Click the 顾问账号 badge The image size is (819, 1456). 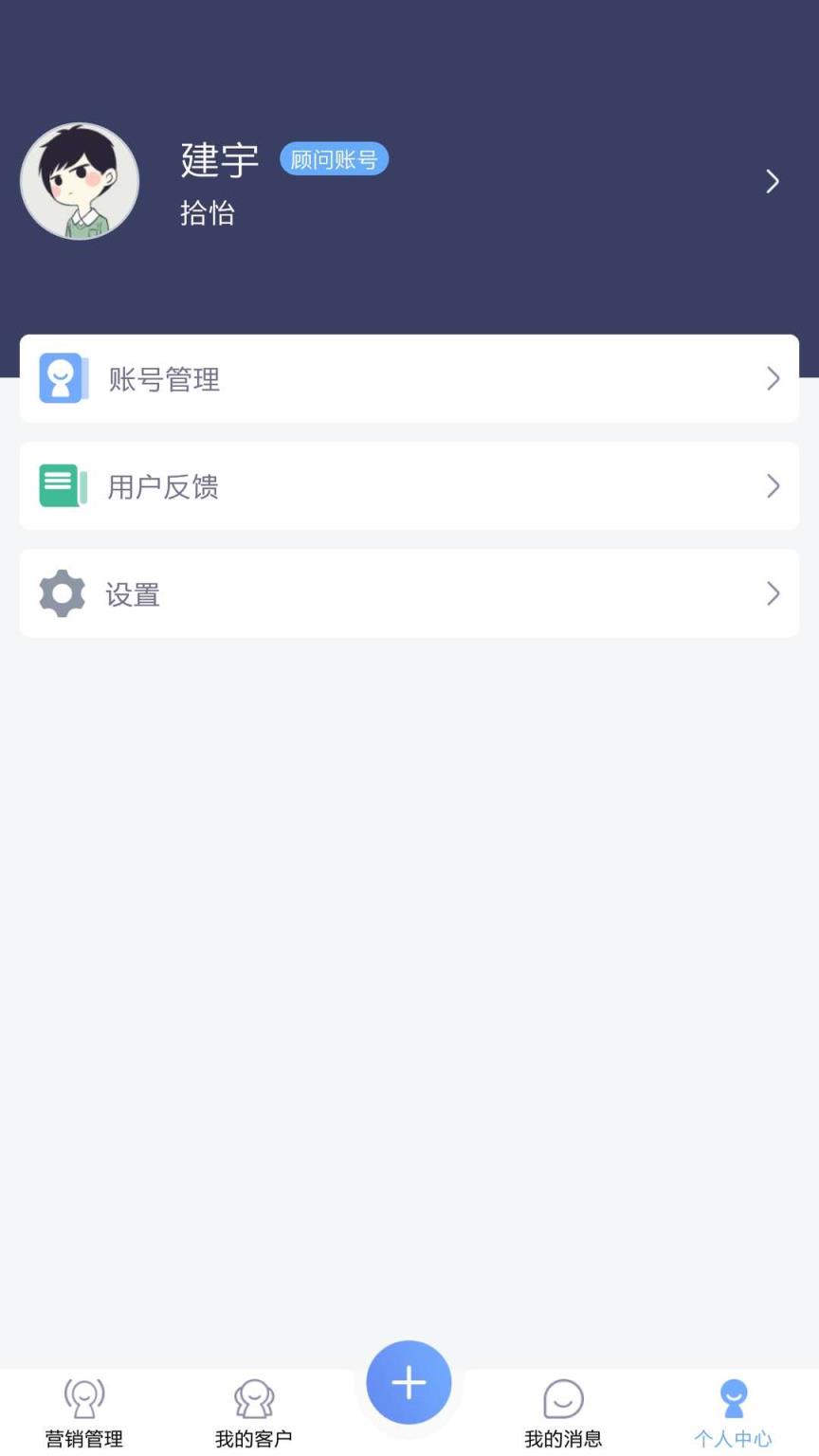[x=335, y=159]
